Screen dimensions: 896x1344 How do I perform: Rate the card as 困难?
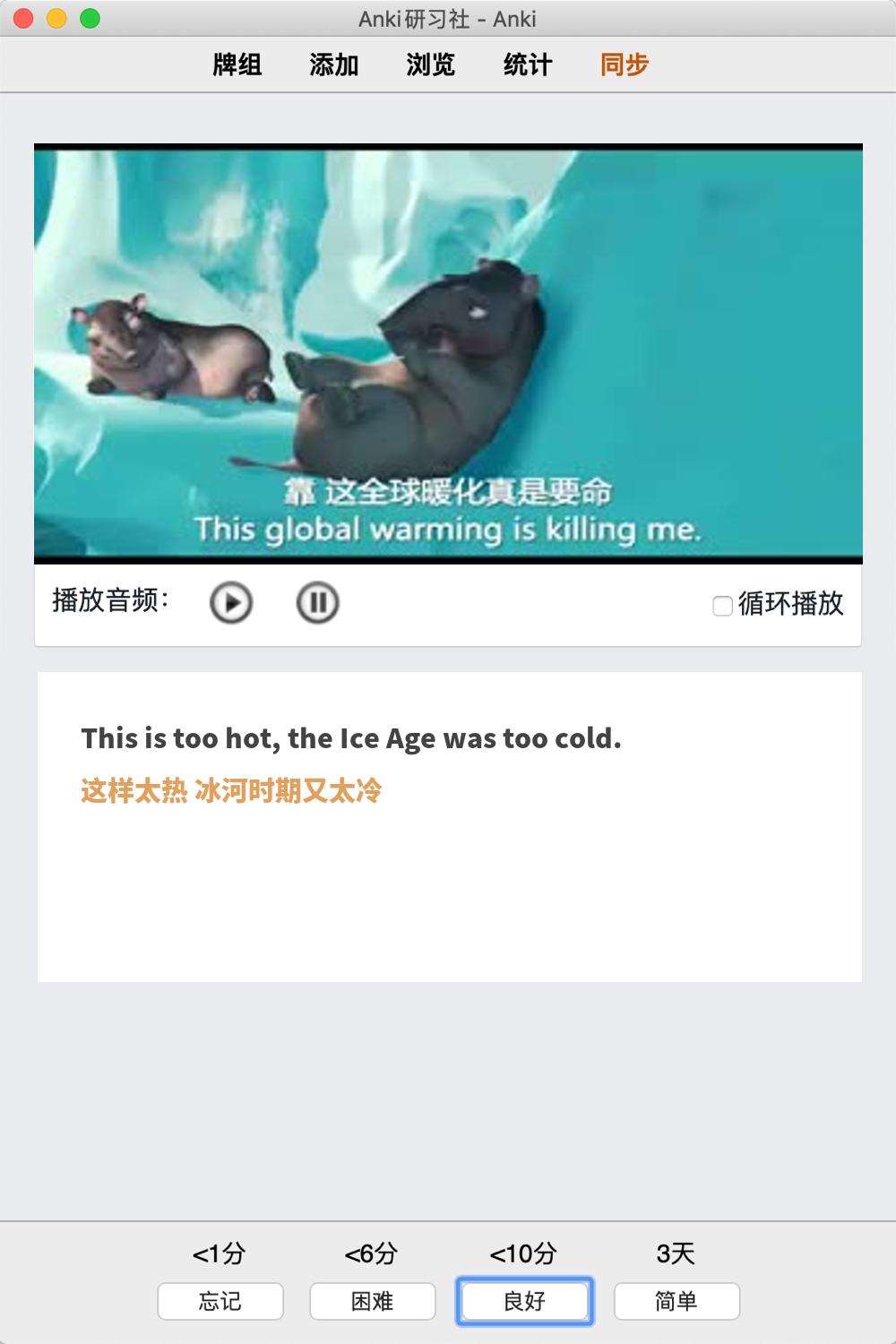373,1301
